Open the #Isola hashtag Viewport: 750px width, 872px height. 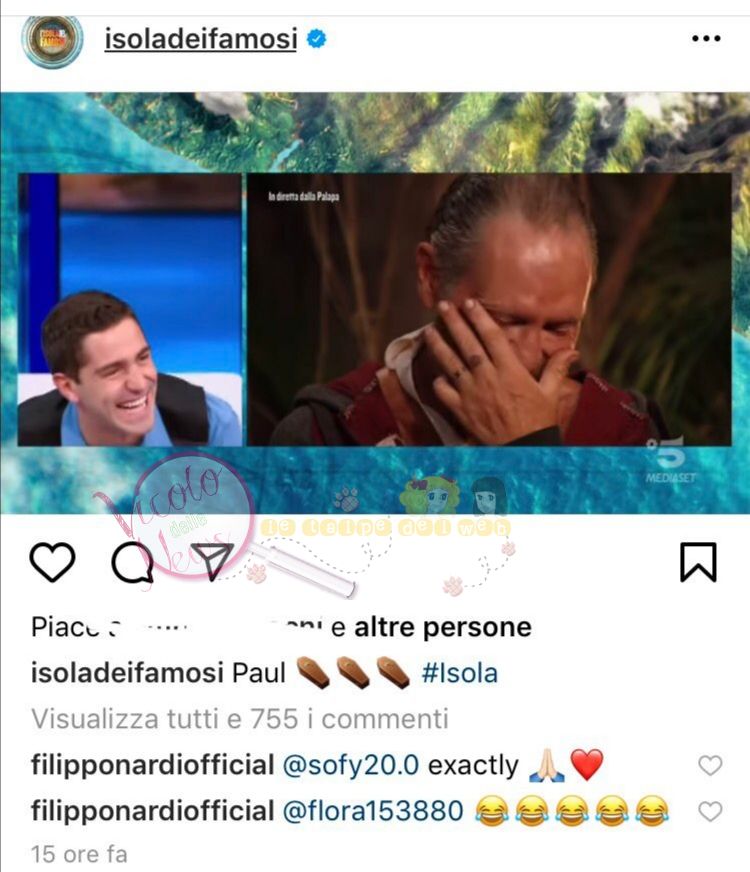459,673
